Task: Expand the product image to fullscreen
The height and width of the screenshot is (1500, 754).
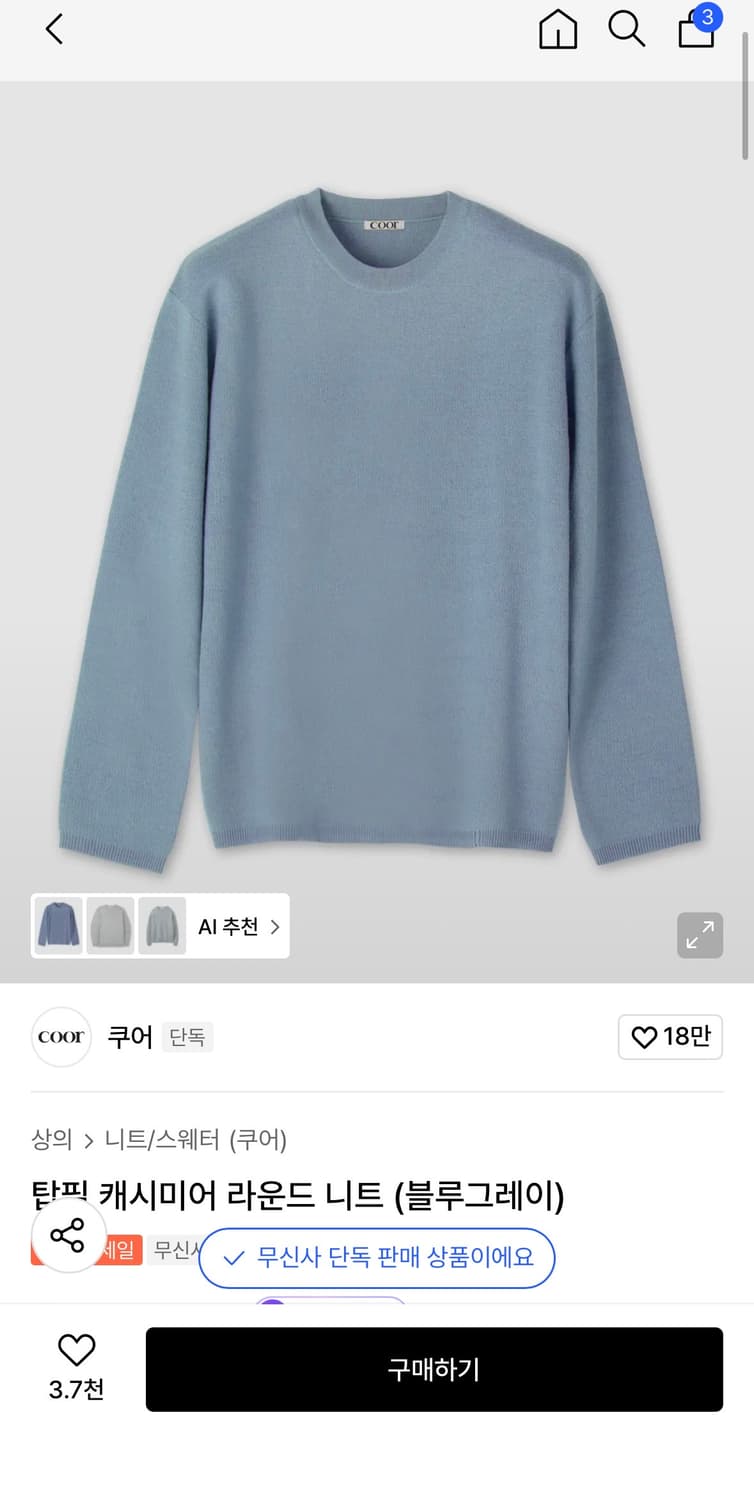Action: 700,935
